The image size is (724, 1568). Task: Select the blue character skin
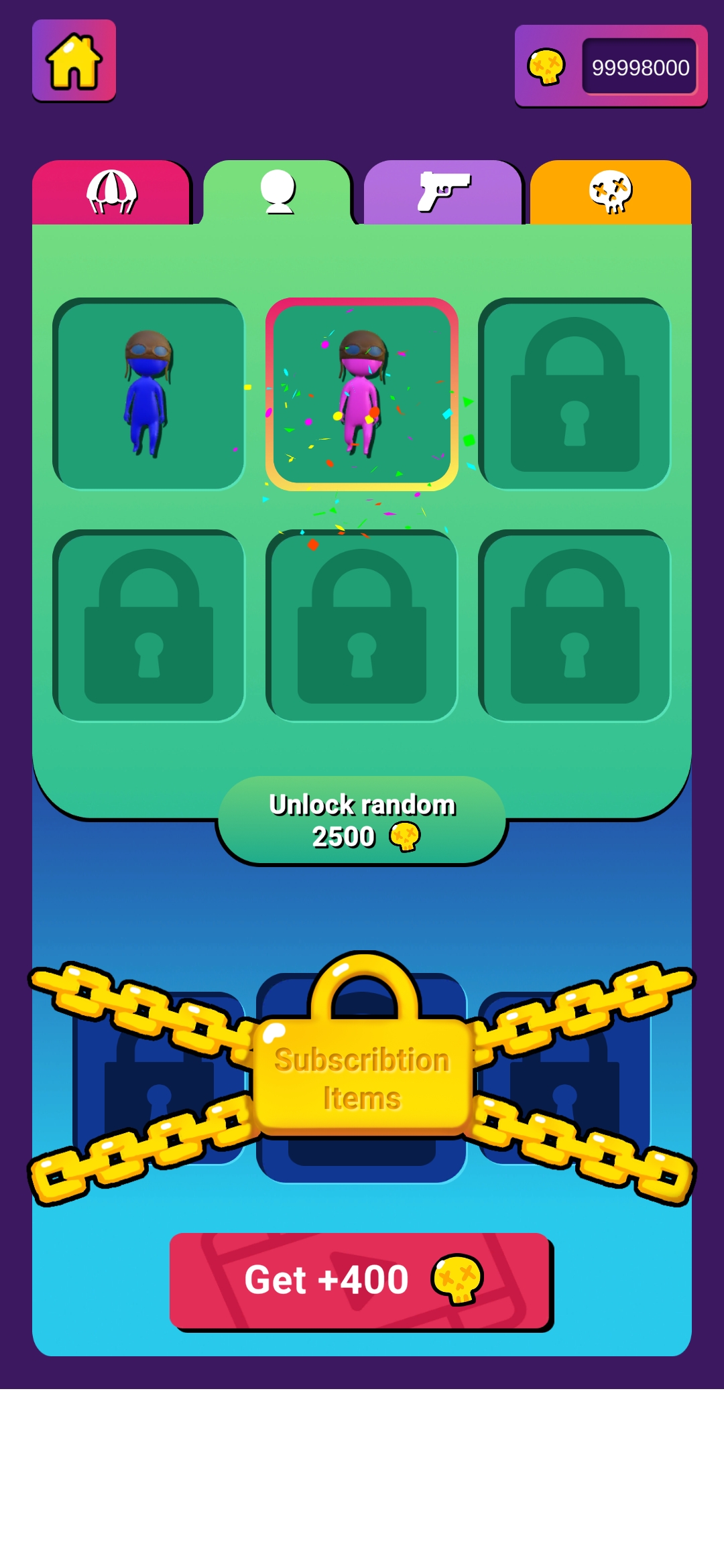[x=148, y=394]
